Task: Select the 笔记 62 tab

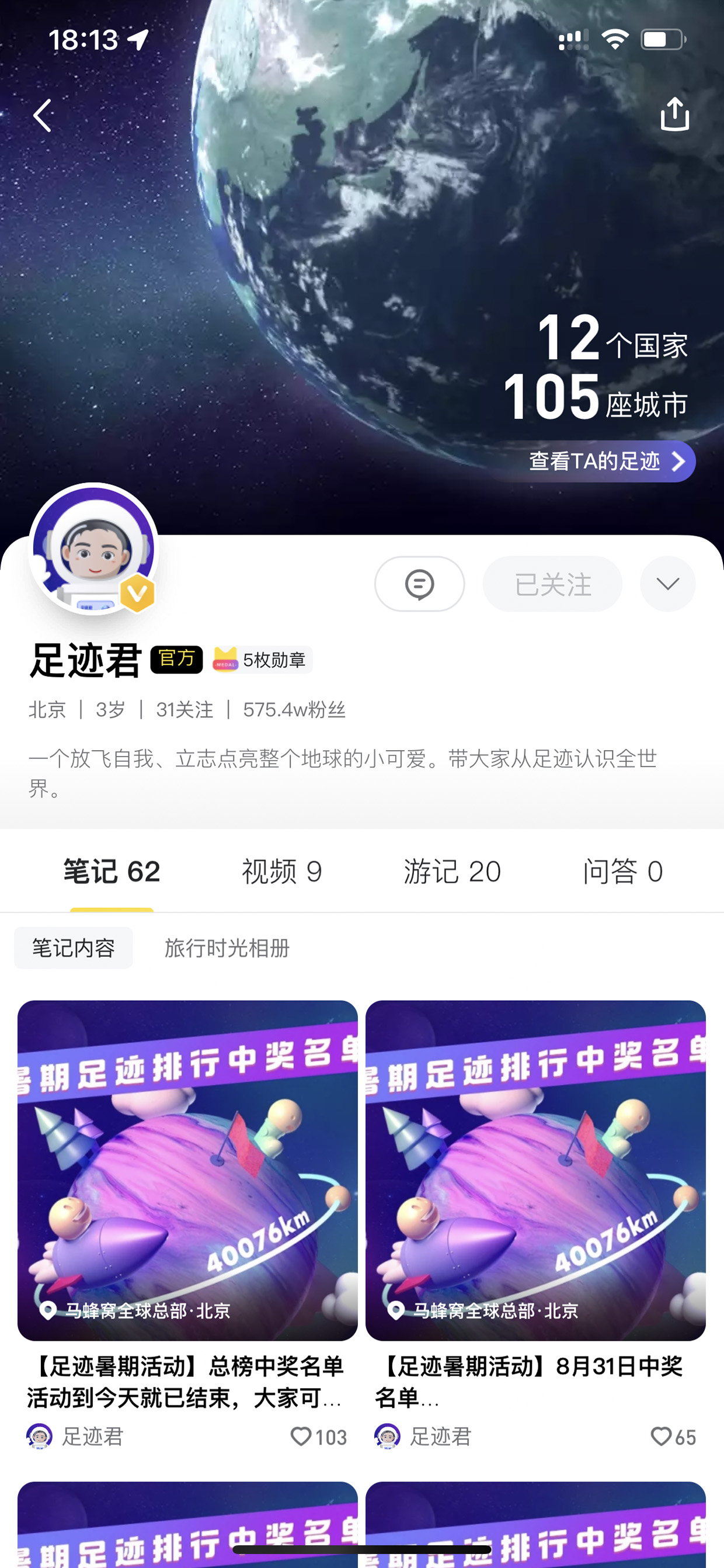Action: [112, 871]
